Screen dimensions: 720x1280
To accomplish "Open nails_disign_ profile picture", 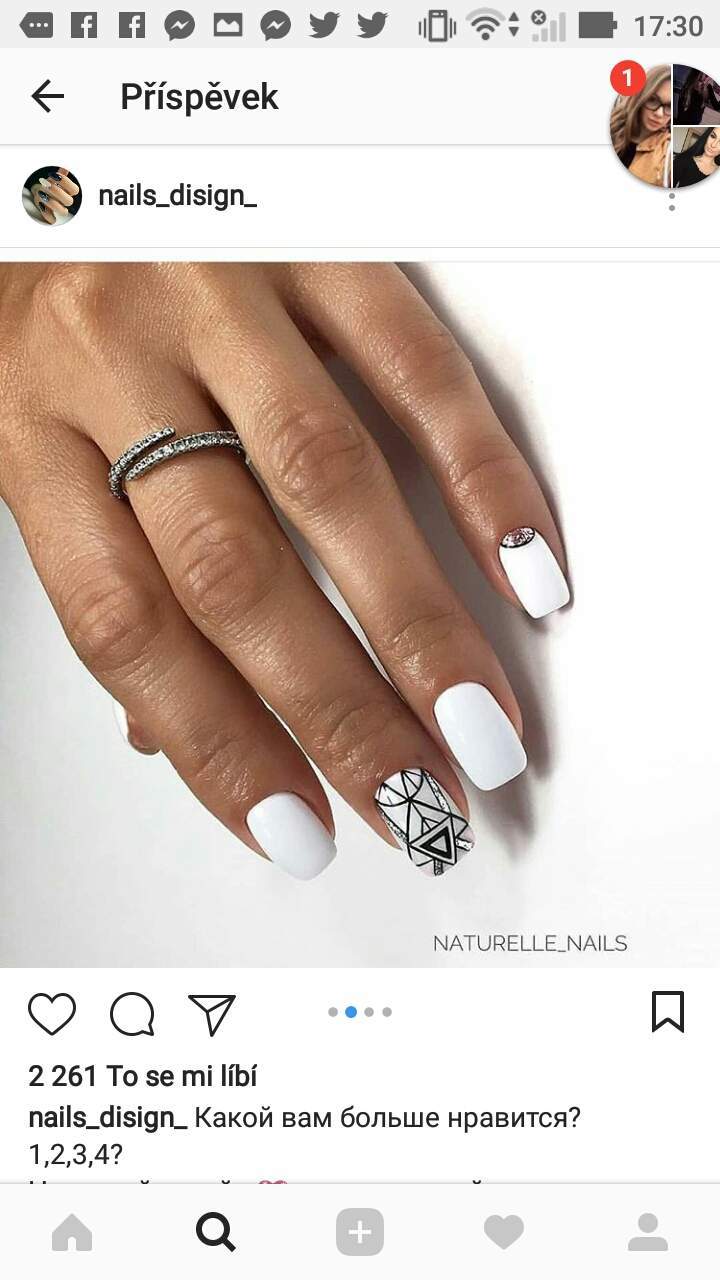I will tap(52, 196).
